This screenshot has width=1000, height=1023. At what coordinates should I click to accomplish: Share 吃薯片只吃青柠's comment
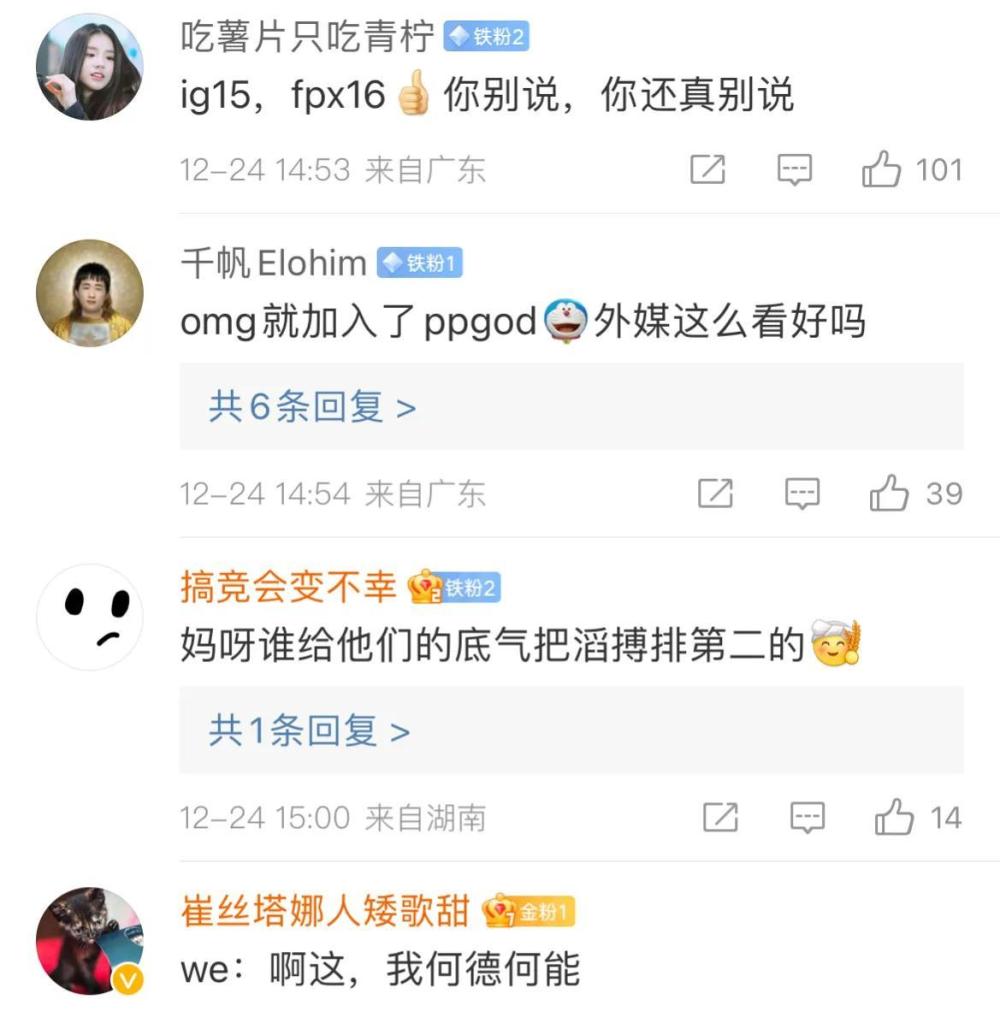click(707, 171)
